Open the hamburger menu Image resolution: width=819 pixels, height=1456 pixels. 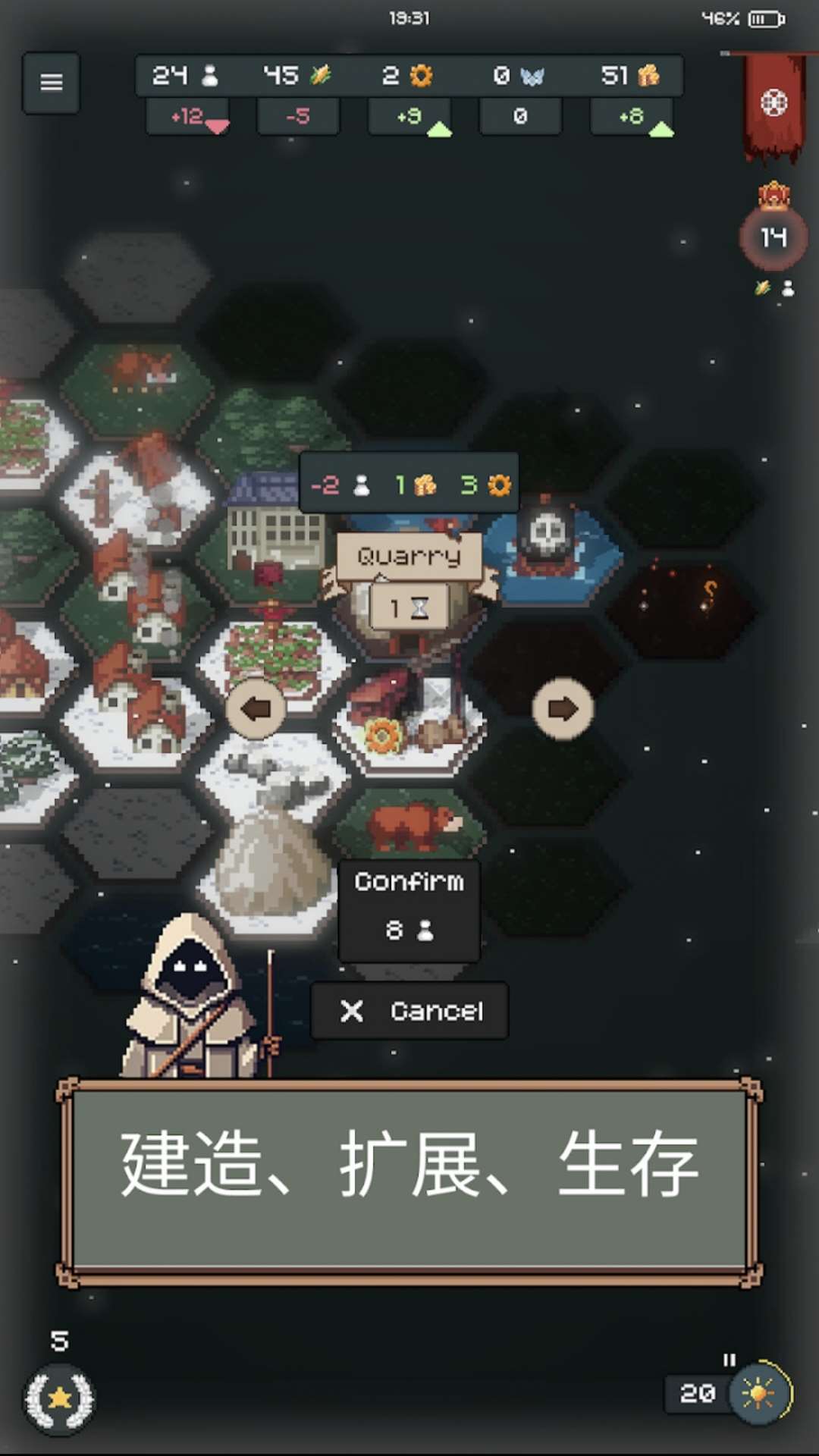51,83
